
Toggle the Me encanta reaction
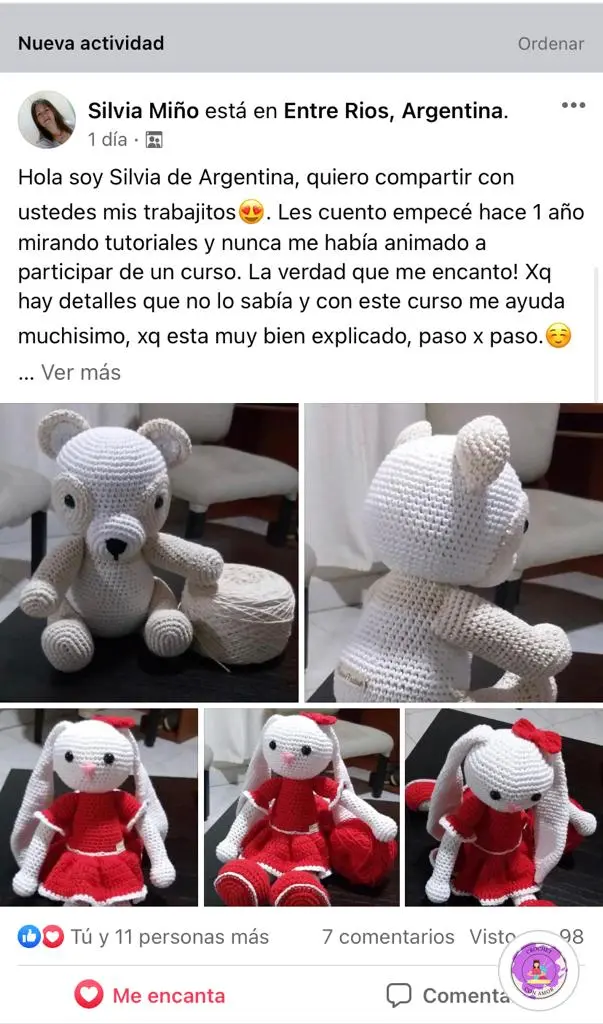[x=151, y=995]
